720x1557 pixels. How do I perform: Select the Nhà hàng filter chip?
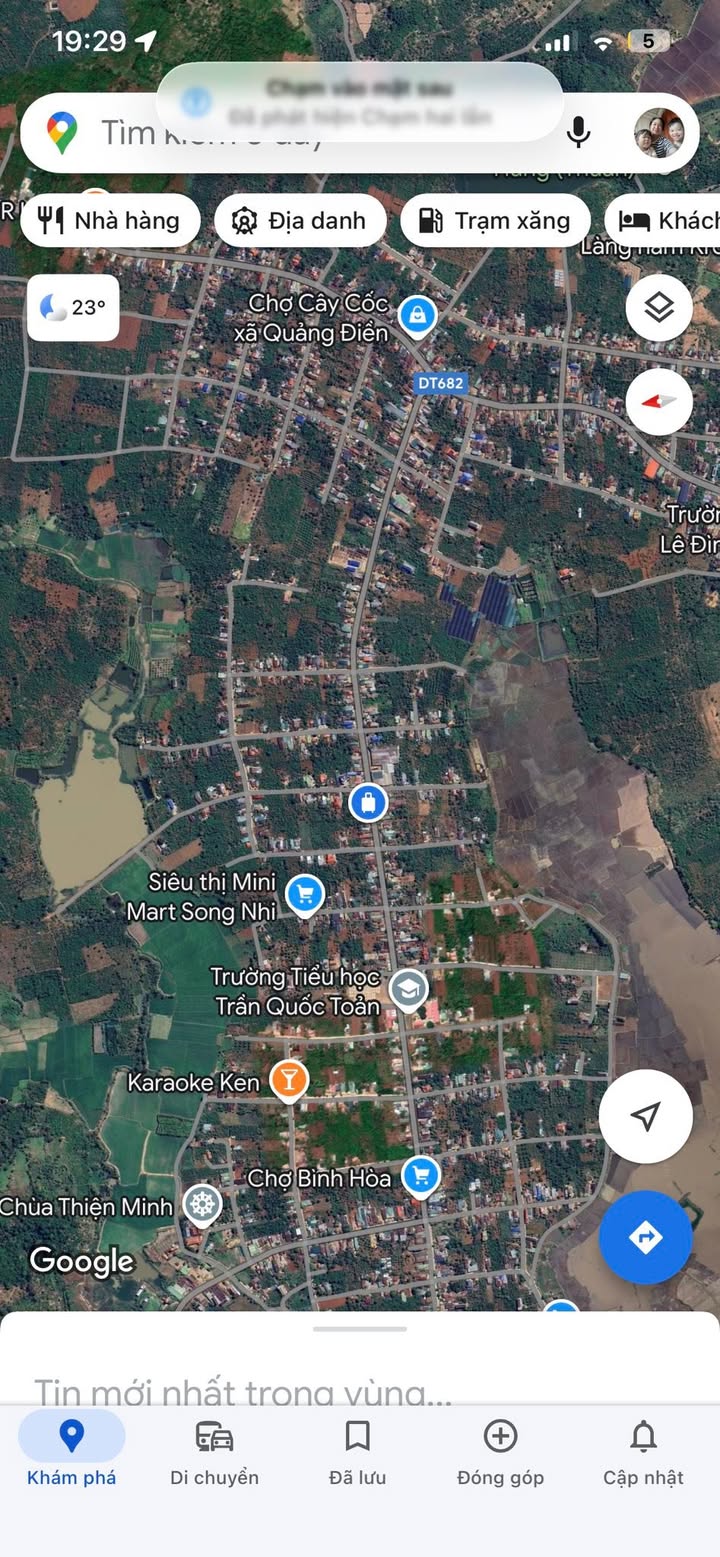[109, 220]
